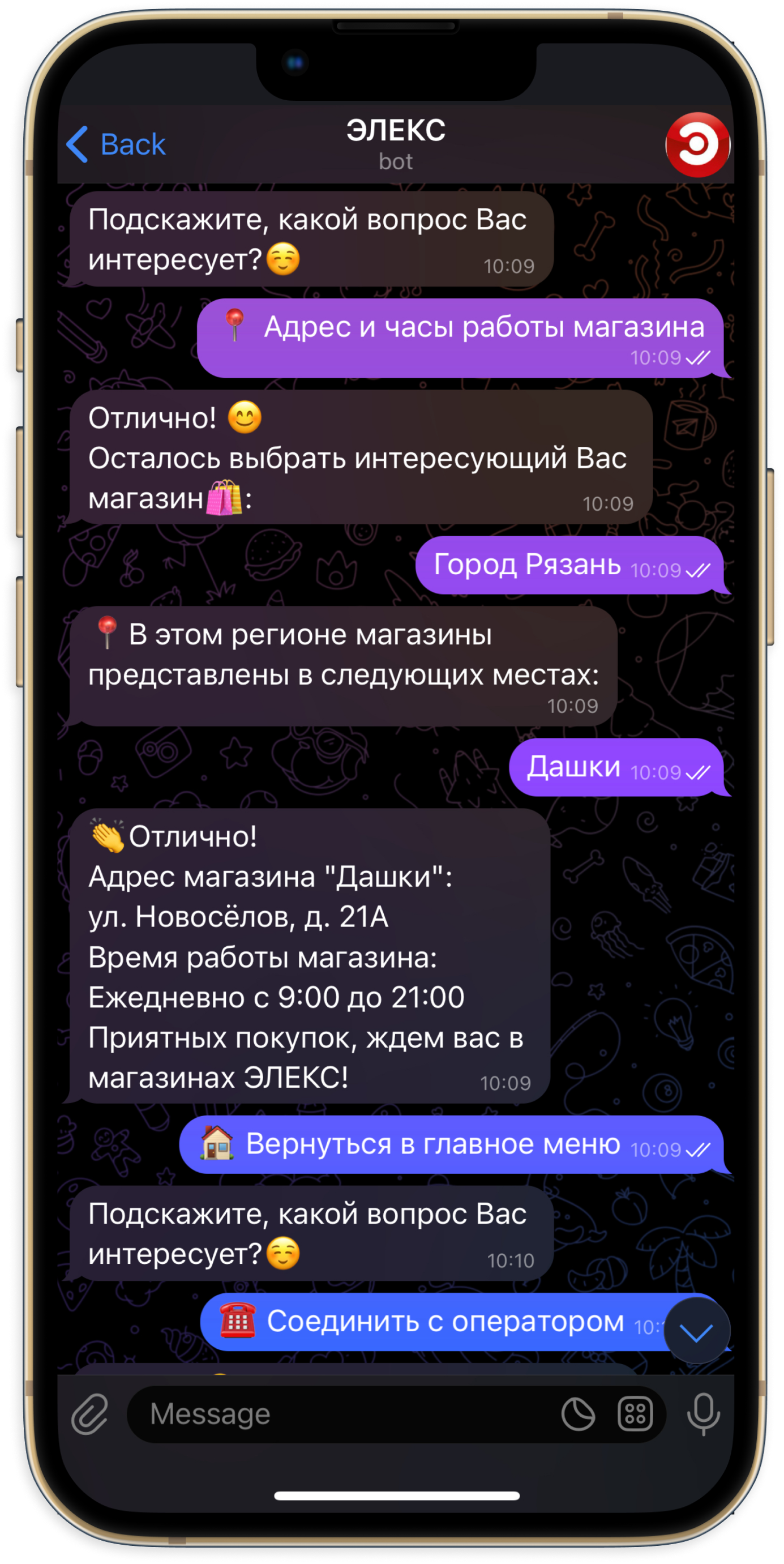784x1564 pixels.
Task: Show the bot keyboard buttons grid
Action: click(x=635, y=1414)
